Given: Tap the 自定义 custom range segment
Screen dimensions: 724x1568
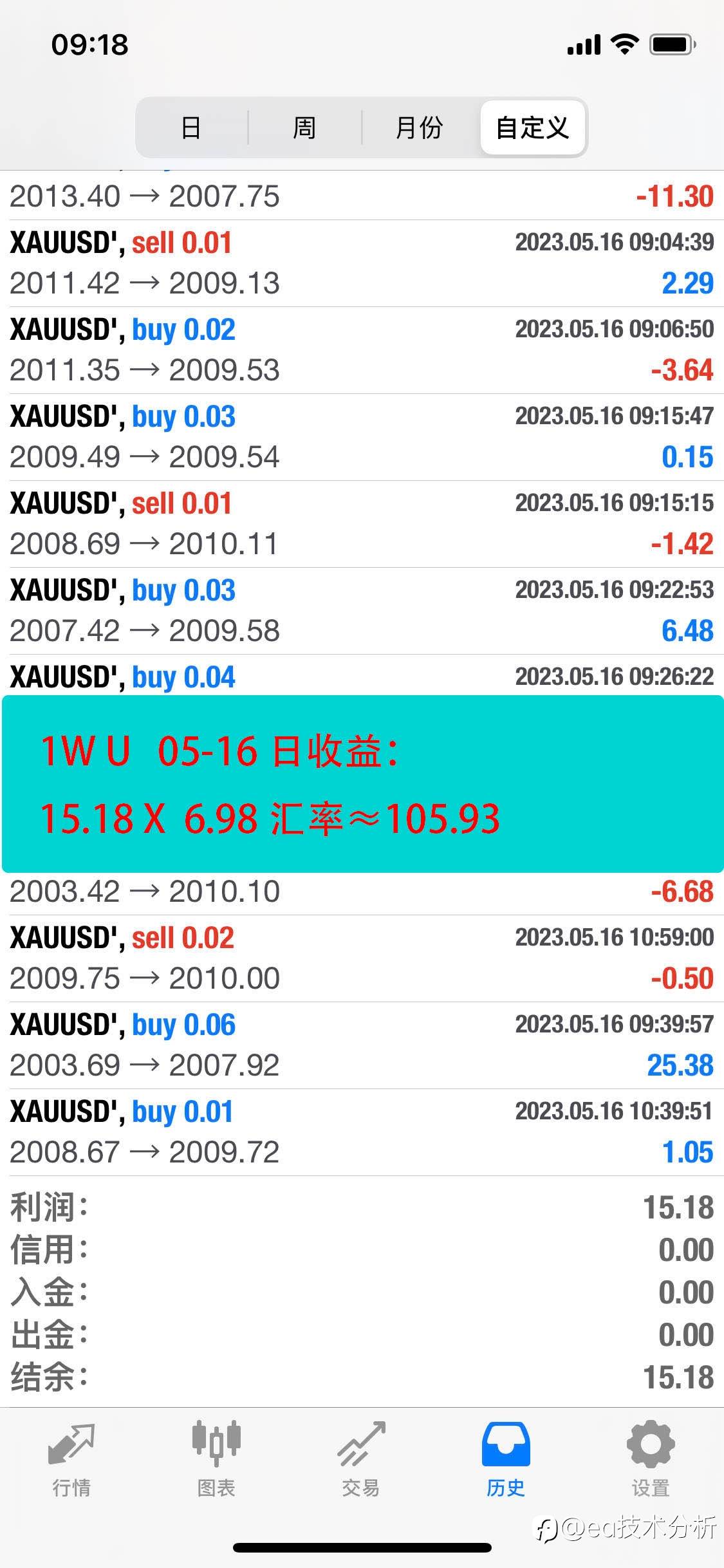Looking at the screenshot, I should point(532,127).
